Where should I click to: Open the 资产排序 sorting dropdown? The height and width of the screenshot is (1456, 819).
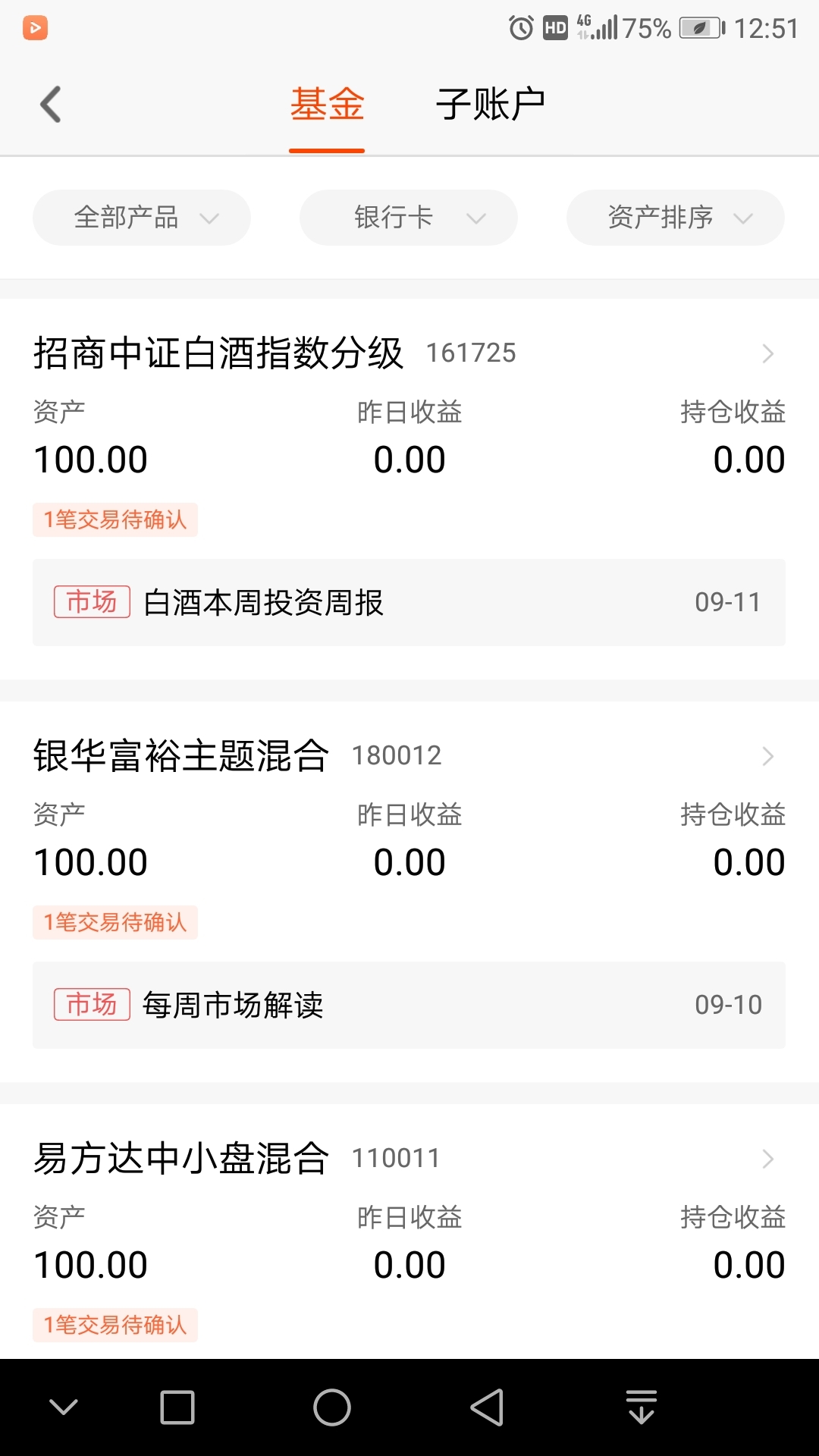pyautogui.click(x=676, y=218)
